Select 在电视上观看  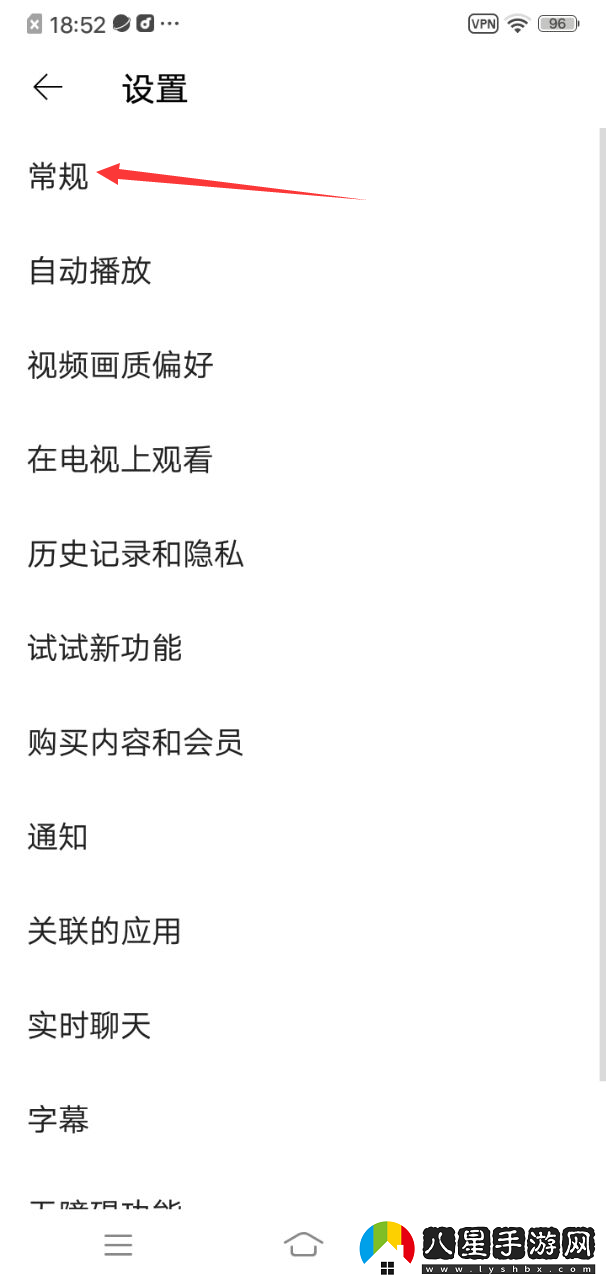pyautogui.click(x=121, y=460)
